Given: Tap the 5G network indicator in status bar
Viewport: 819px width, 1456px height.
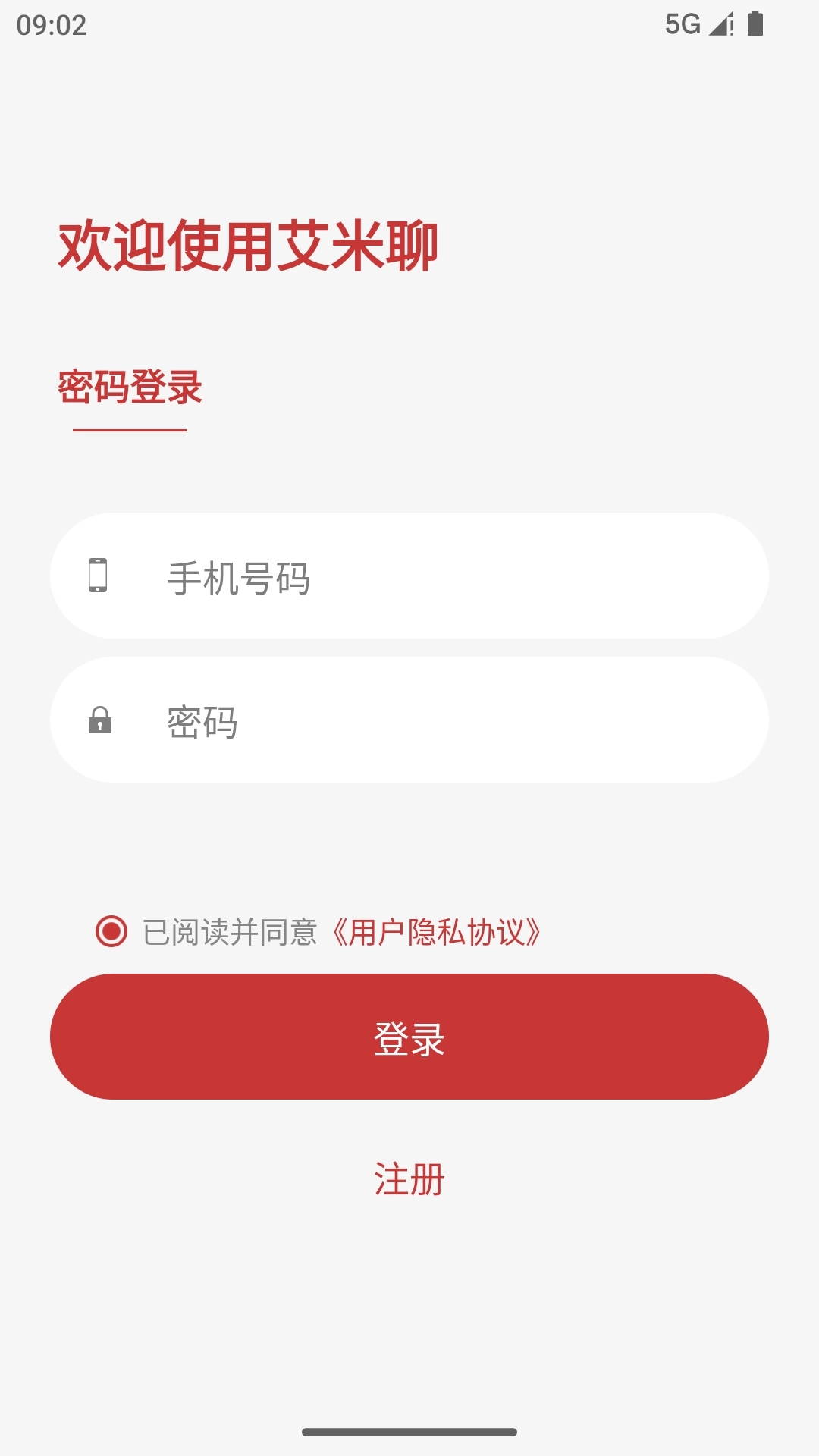Looking at the screenshot, I should pyautogui.click(x=683, y=25).
